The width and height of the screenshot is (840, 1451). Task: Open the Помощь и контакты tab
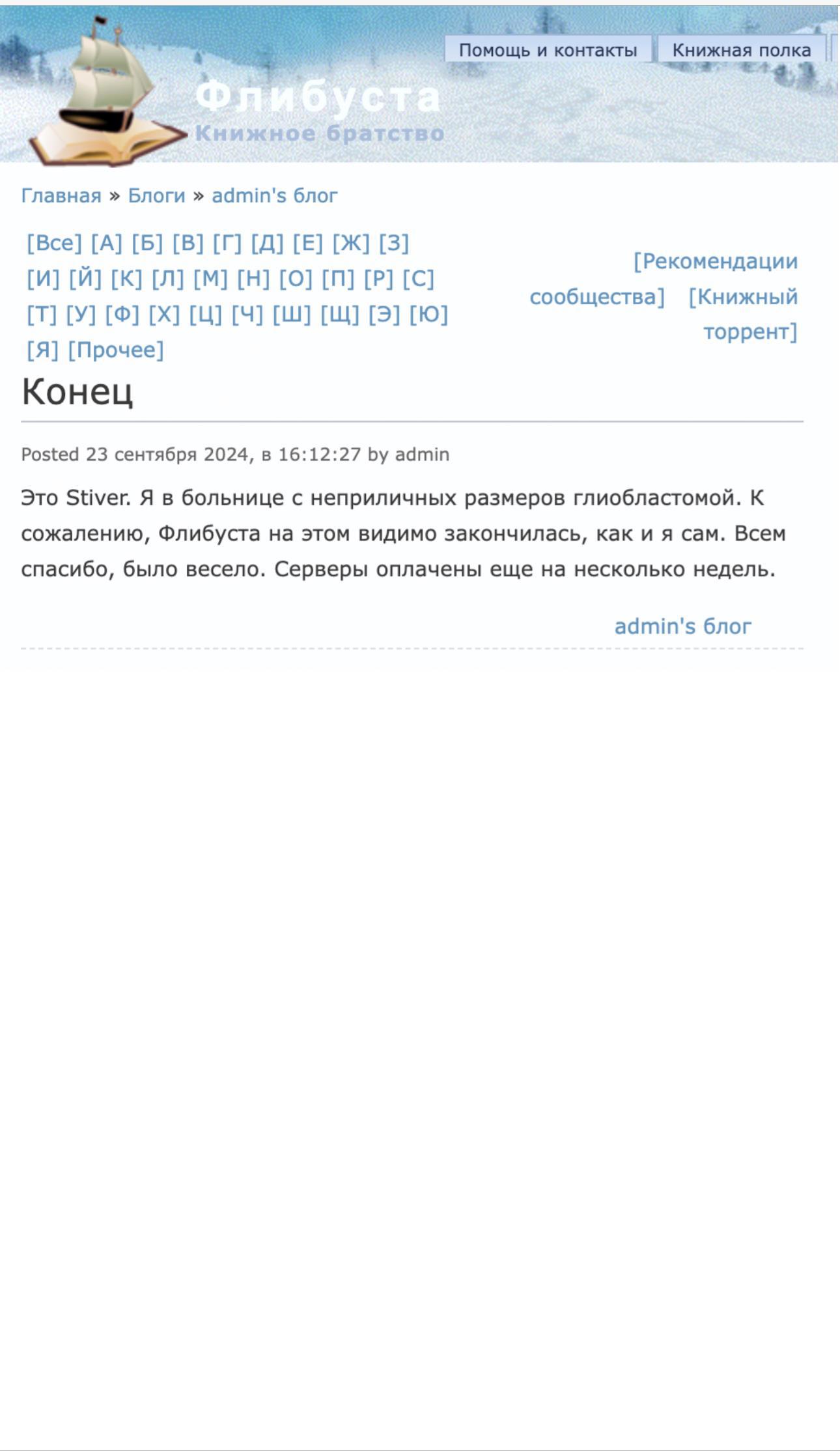point(548,50)
